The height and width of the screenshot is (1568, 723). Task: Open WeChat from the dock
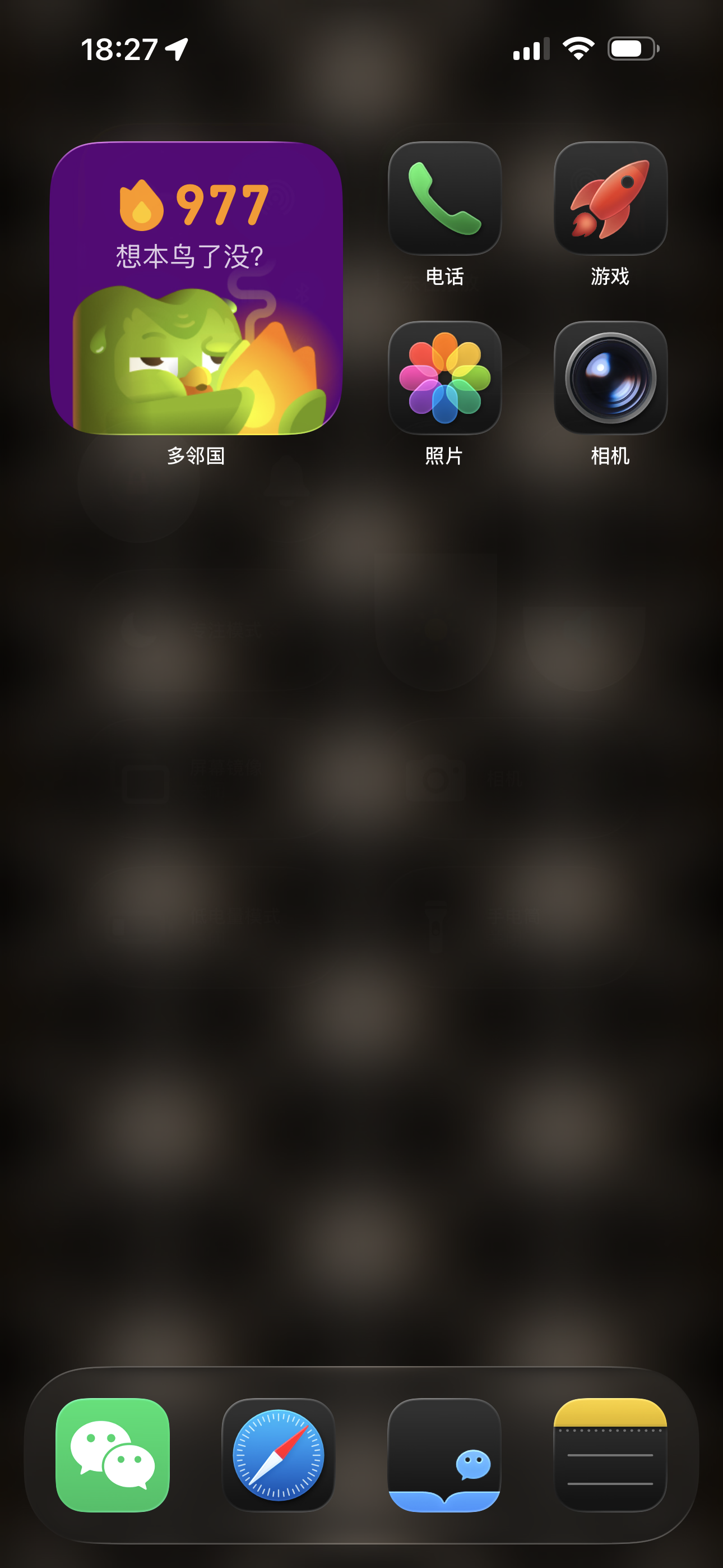113,1455
